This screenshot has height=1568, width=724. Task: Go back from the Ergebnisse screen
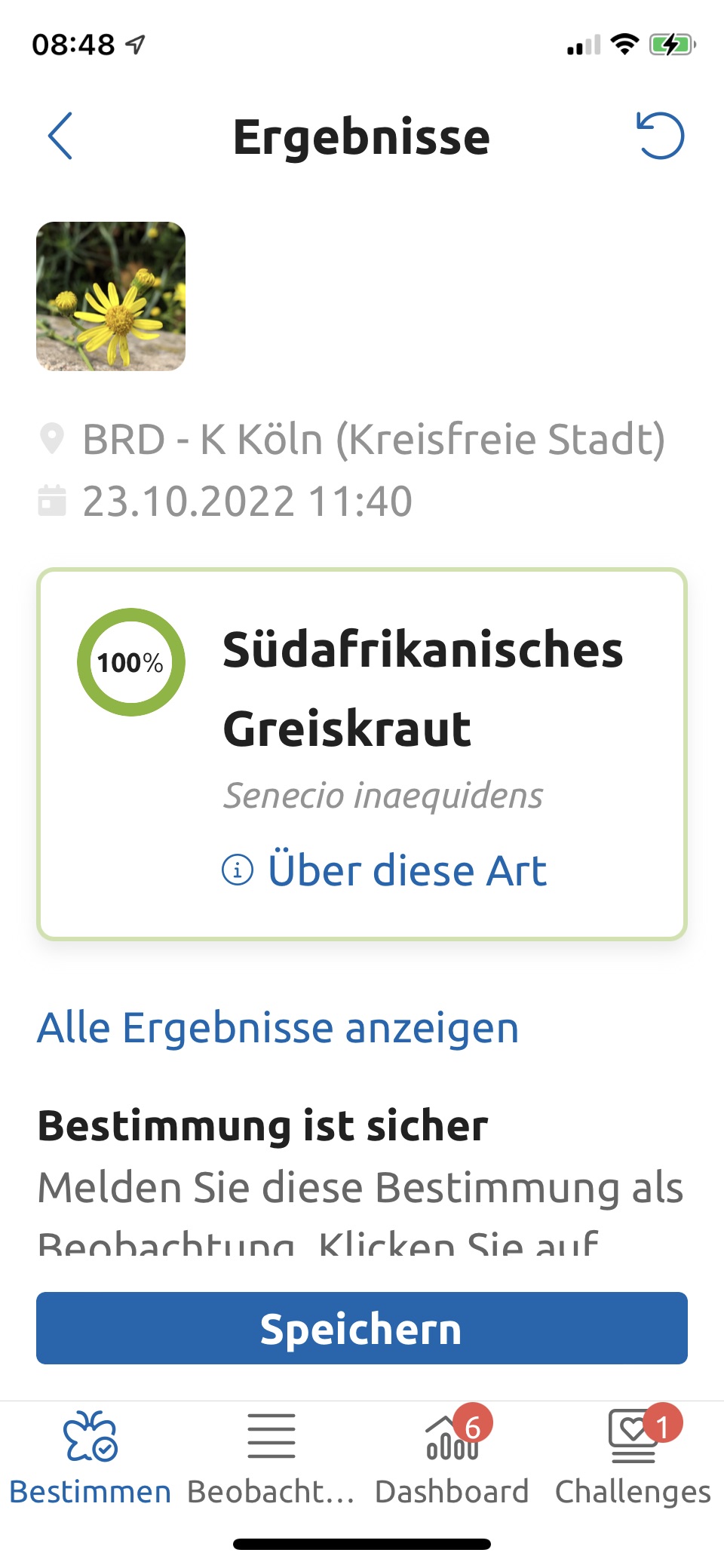tap(60, 137)
